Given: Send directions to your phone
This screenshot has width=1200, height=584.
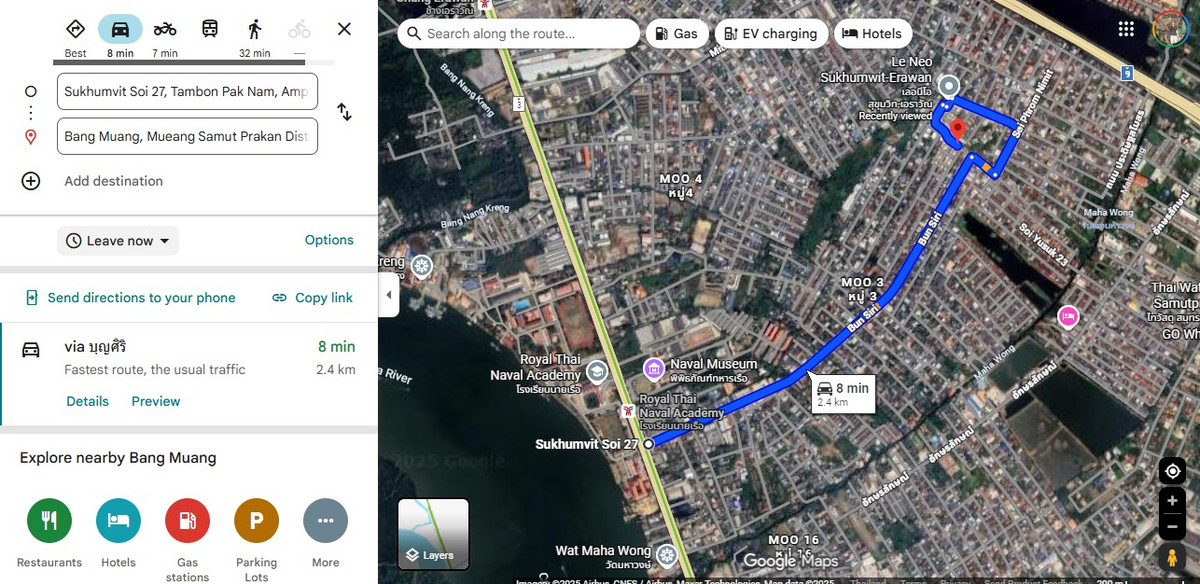Looking at the screenshot, I should point(130,298).
